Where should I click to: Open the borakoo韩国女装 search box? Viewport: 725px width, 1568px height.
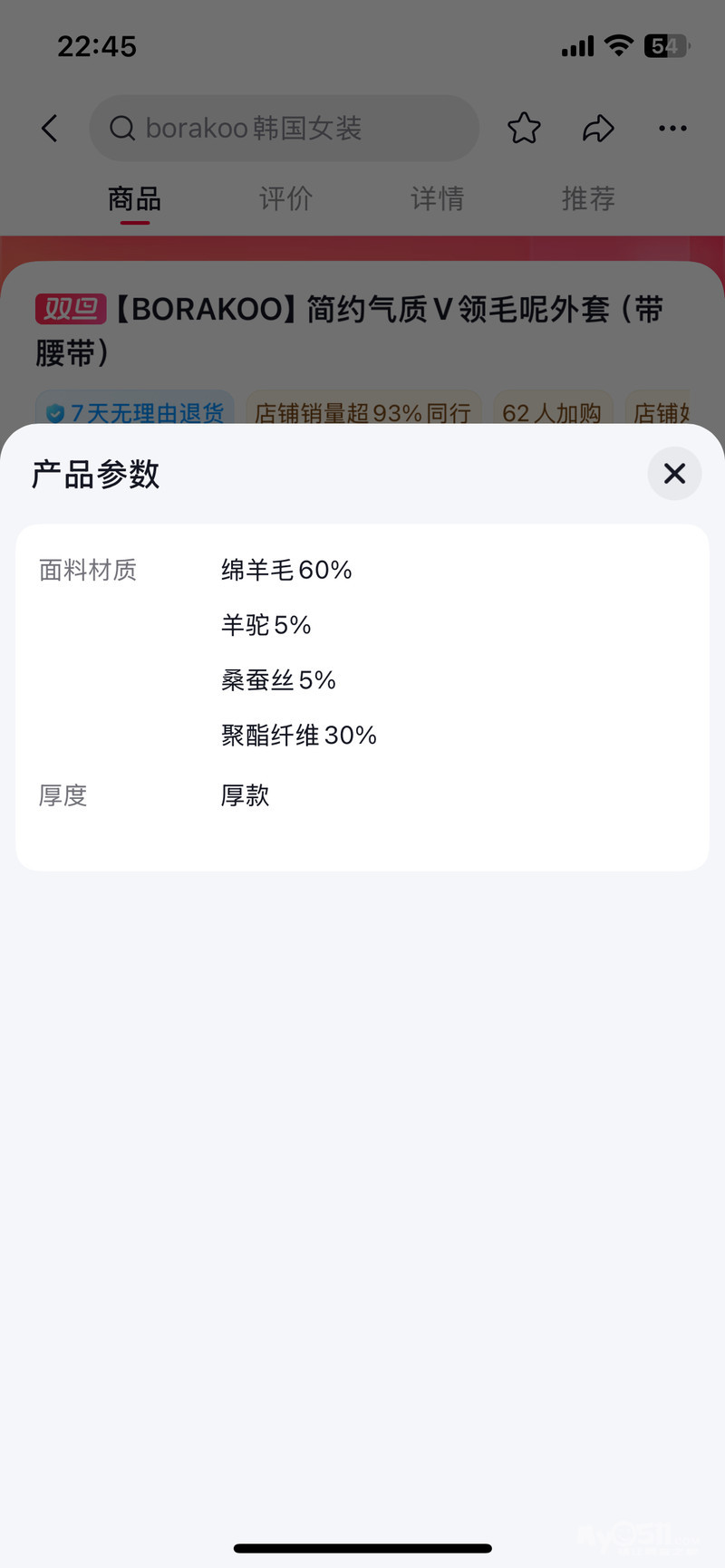click(x=283, y=129)
